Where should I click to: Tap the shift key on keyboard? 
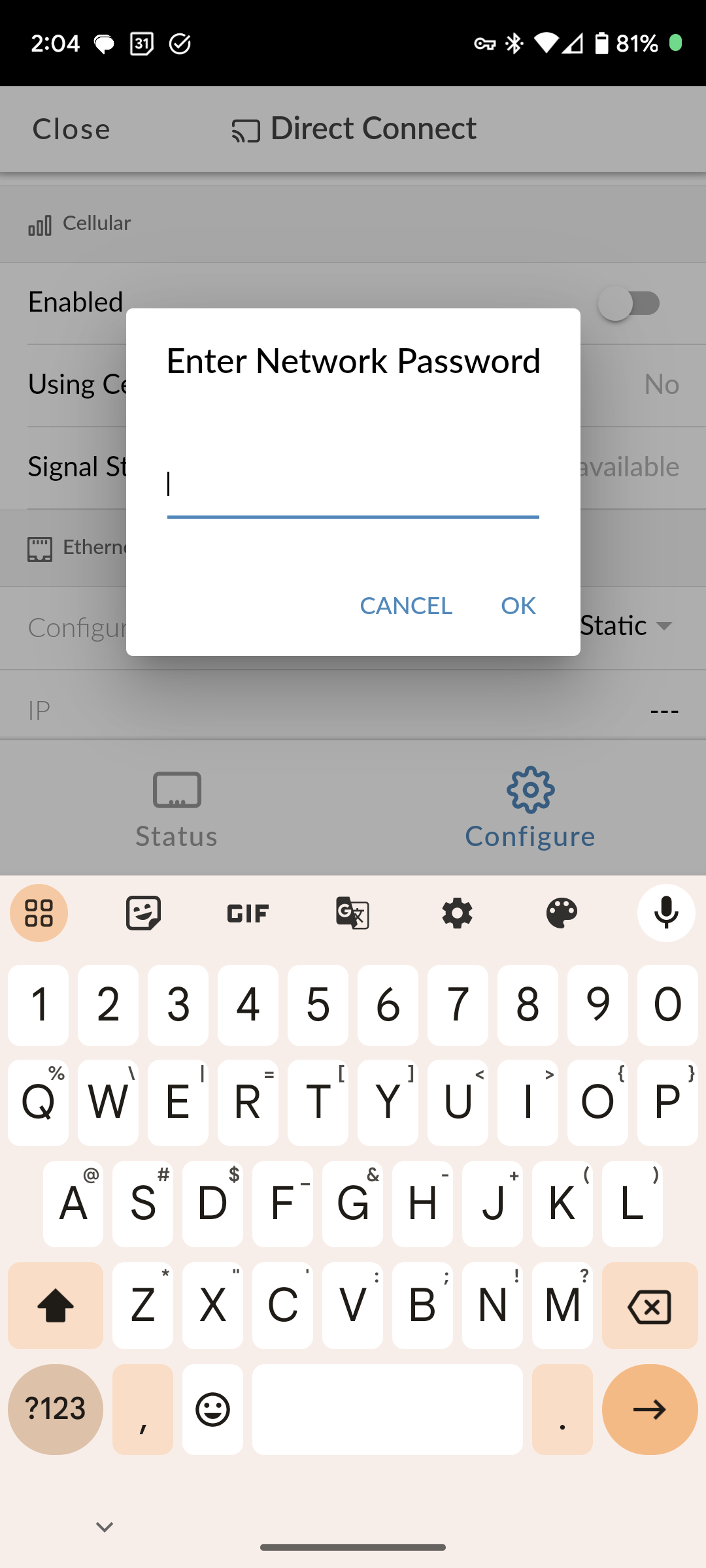56,1306
